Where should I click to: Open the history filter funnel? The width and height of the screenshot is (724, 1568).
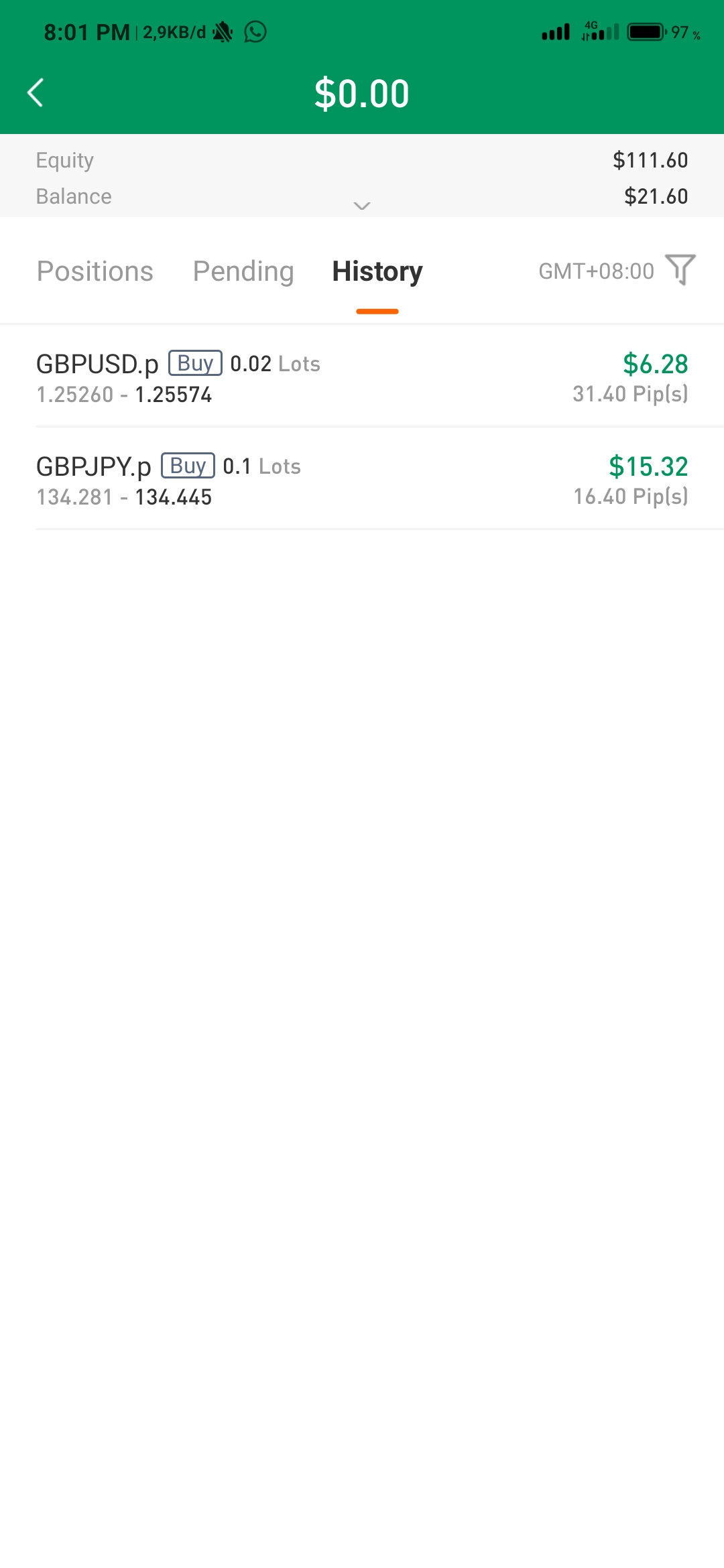(x=680, y=269)
